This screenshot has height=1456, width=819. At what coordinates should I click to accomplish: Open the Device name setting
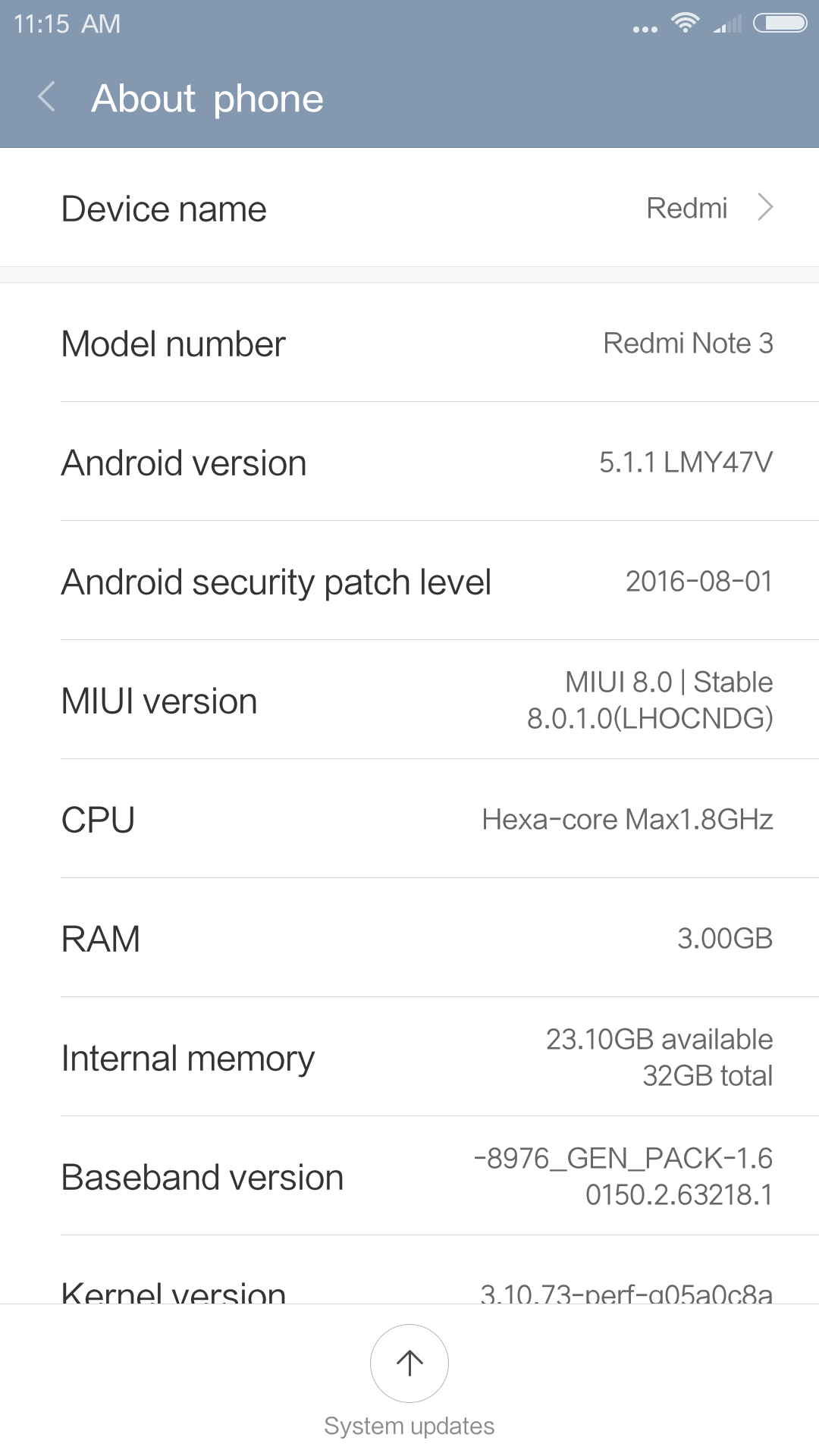(x=409, y=209)
